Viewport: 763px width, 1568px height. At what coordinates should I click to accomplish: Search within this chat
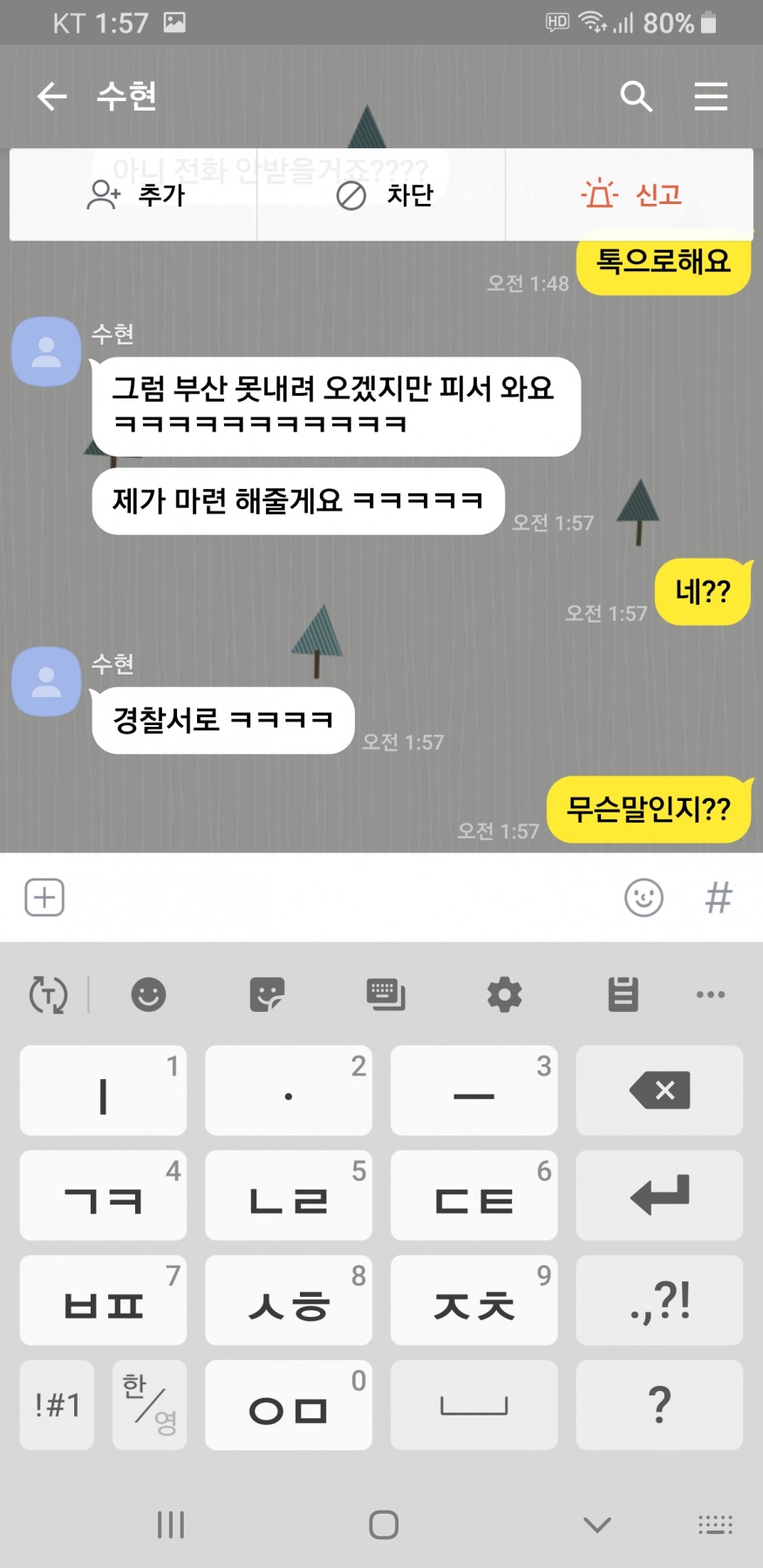tap(636, 96)
